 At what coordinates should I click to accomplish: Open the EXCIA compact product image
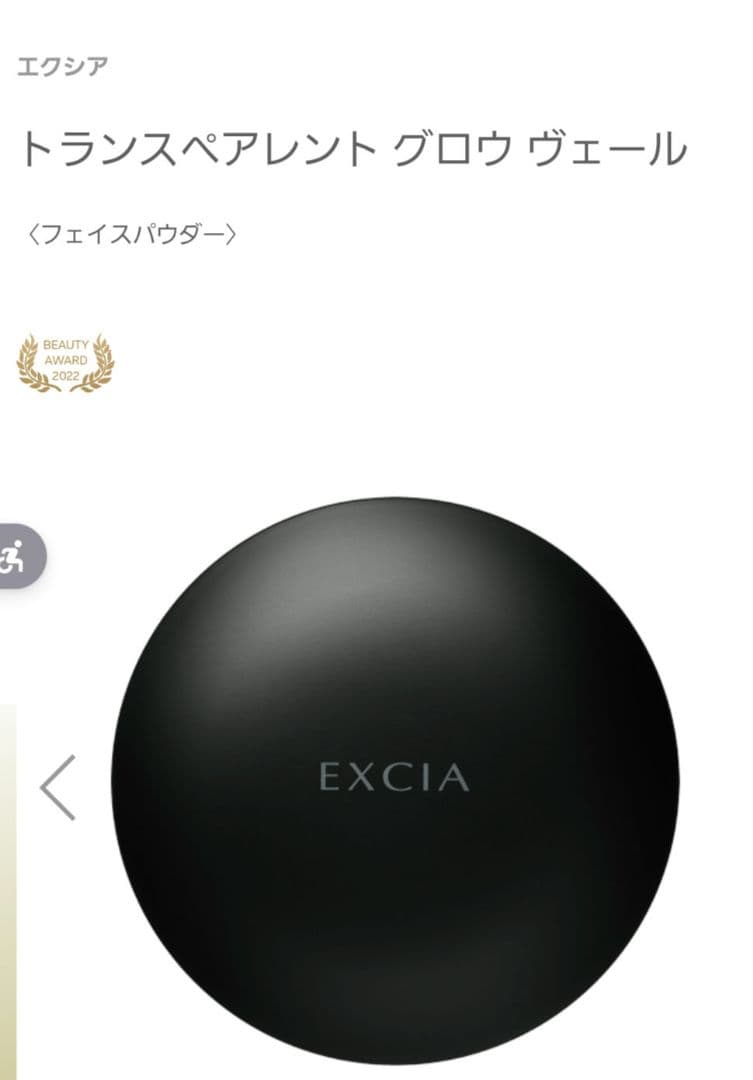(394, 780)
